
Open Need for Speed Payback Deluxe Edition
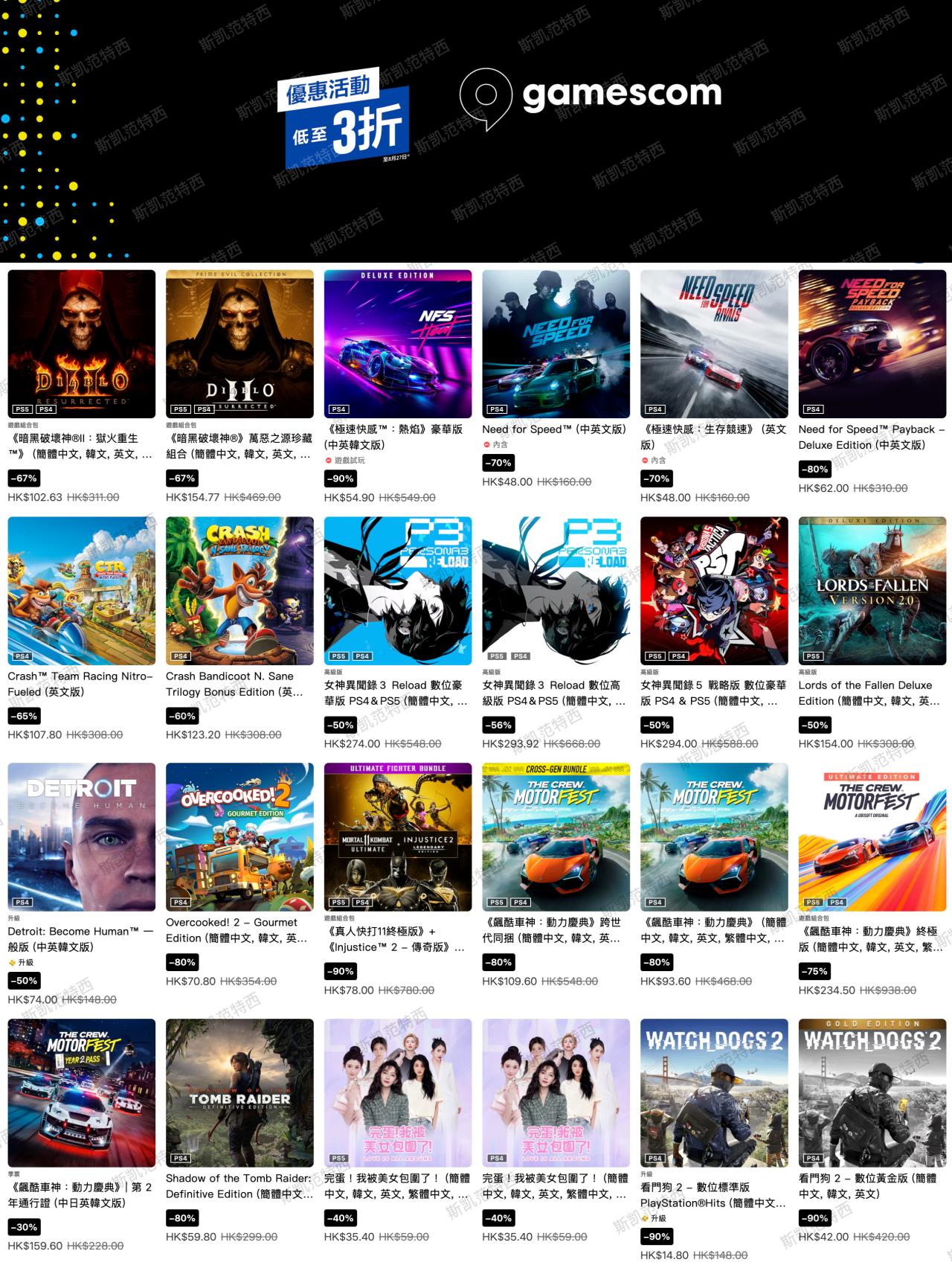click(872, 344)
